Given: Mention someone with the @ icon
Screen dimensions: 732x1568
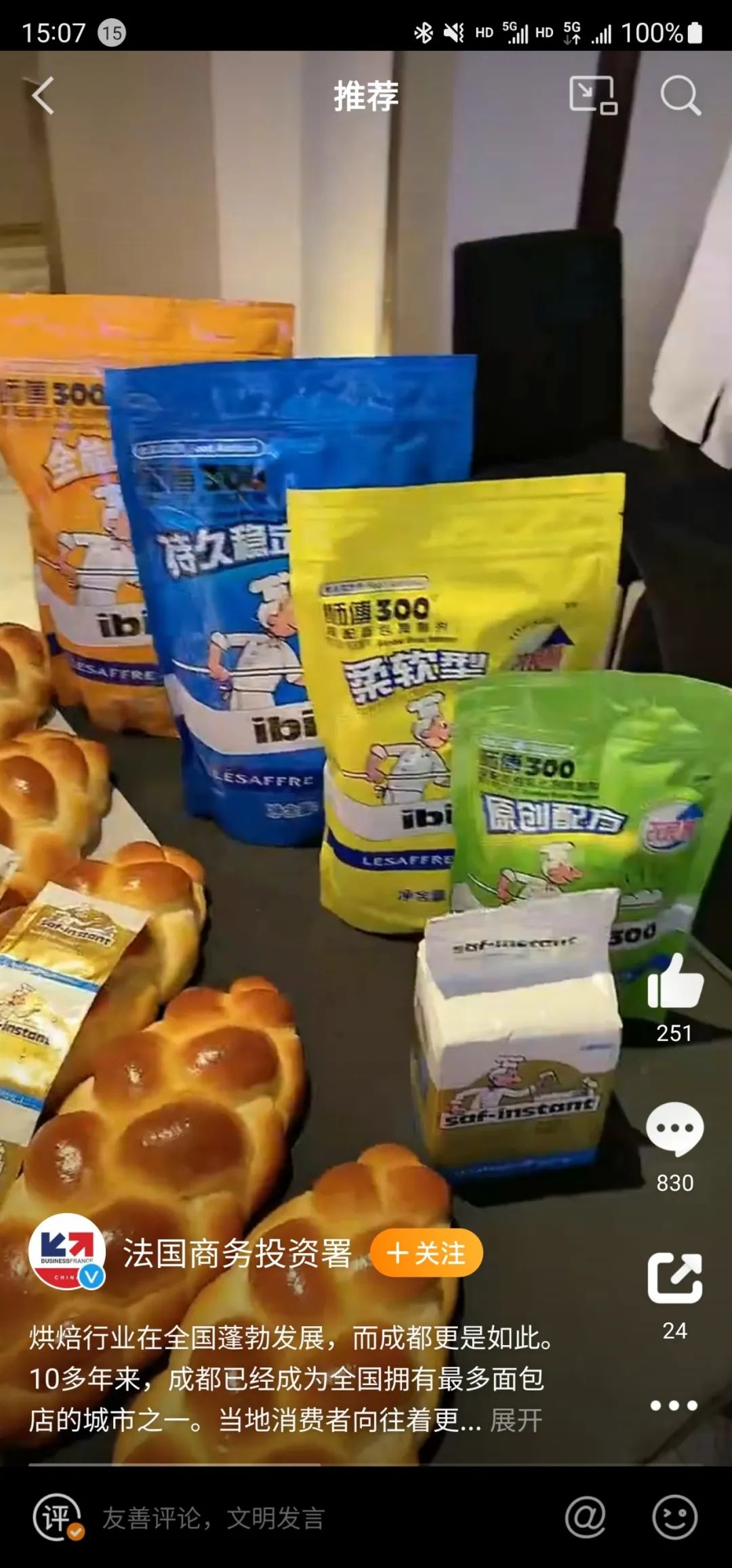Looking at the screenshot, I should 586,1518.
